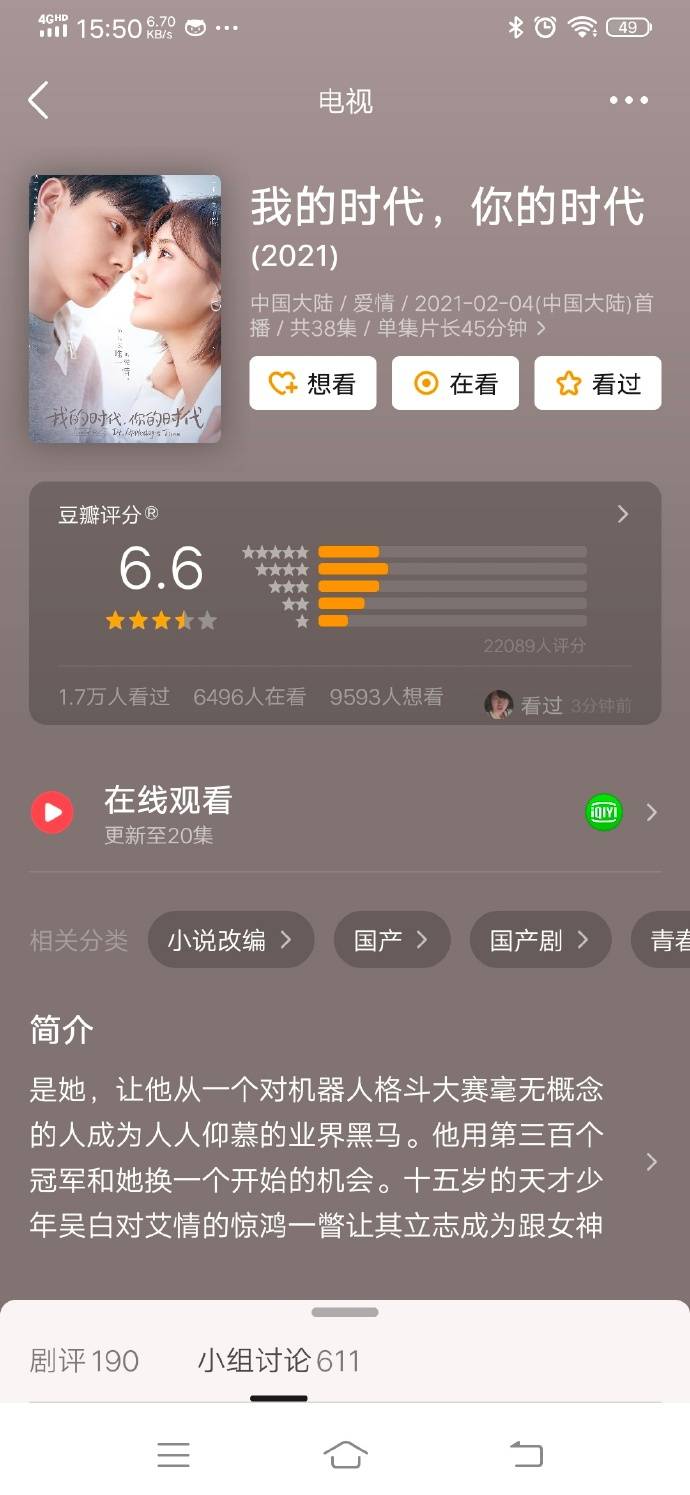Select the 国产剧 category chip
Screen dimensions: 690x1495
point(539,940)
